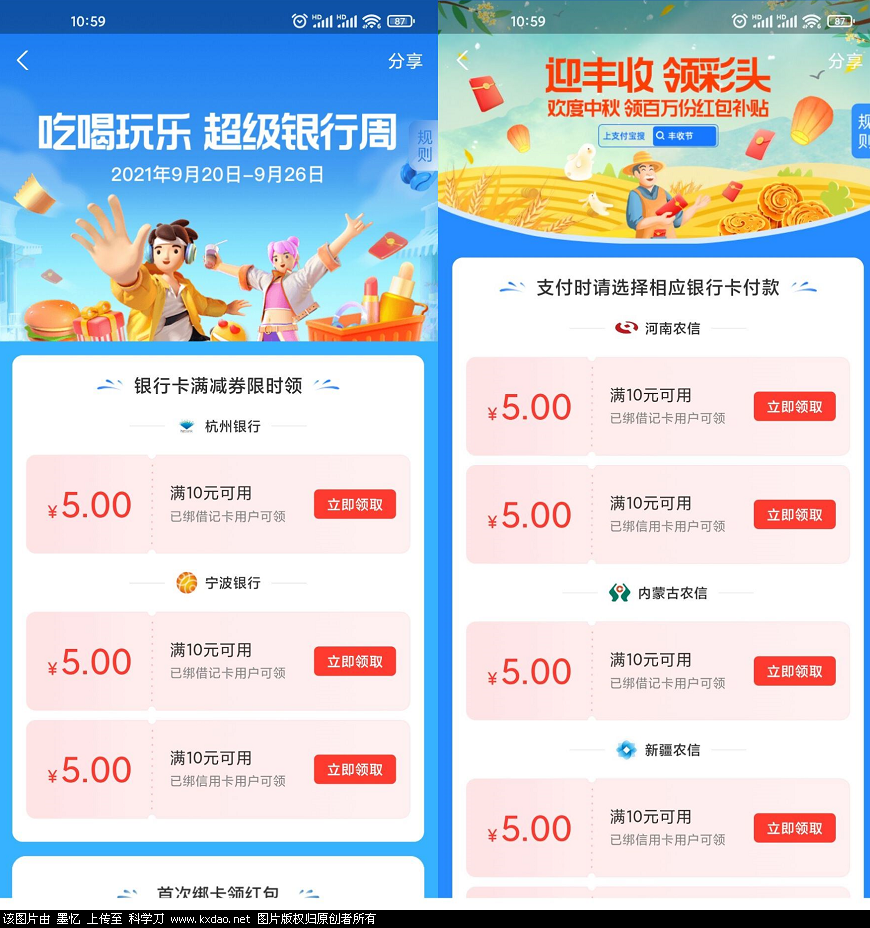This screenshot has width=870, height=928.
Task: Go back from the 超级银行周 page
Action: [x=23, y=61]
